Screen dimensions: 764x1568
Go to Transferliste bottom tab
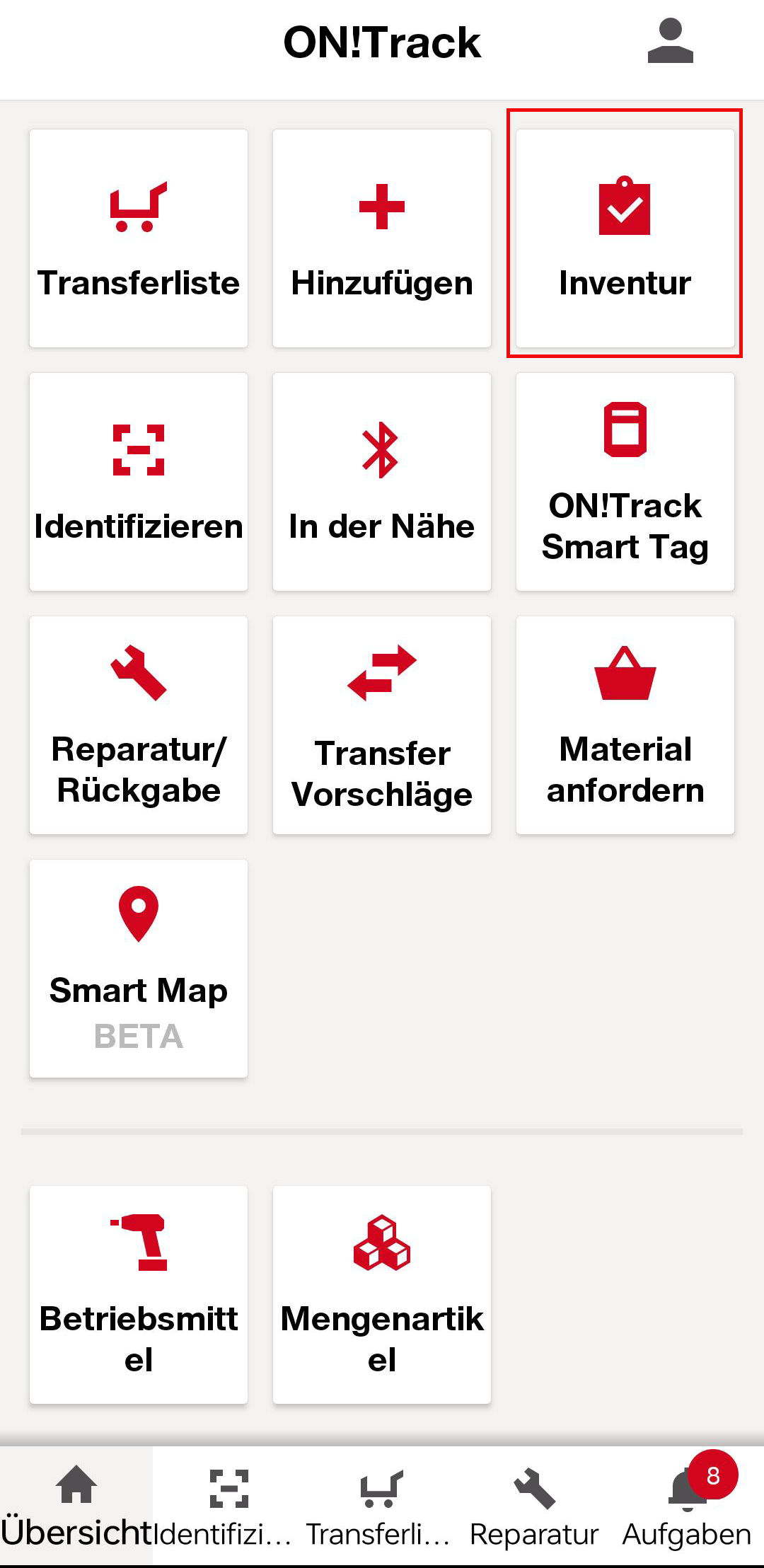(x=382, y=1506)
